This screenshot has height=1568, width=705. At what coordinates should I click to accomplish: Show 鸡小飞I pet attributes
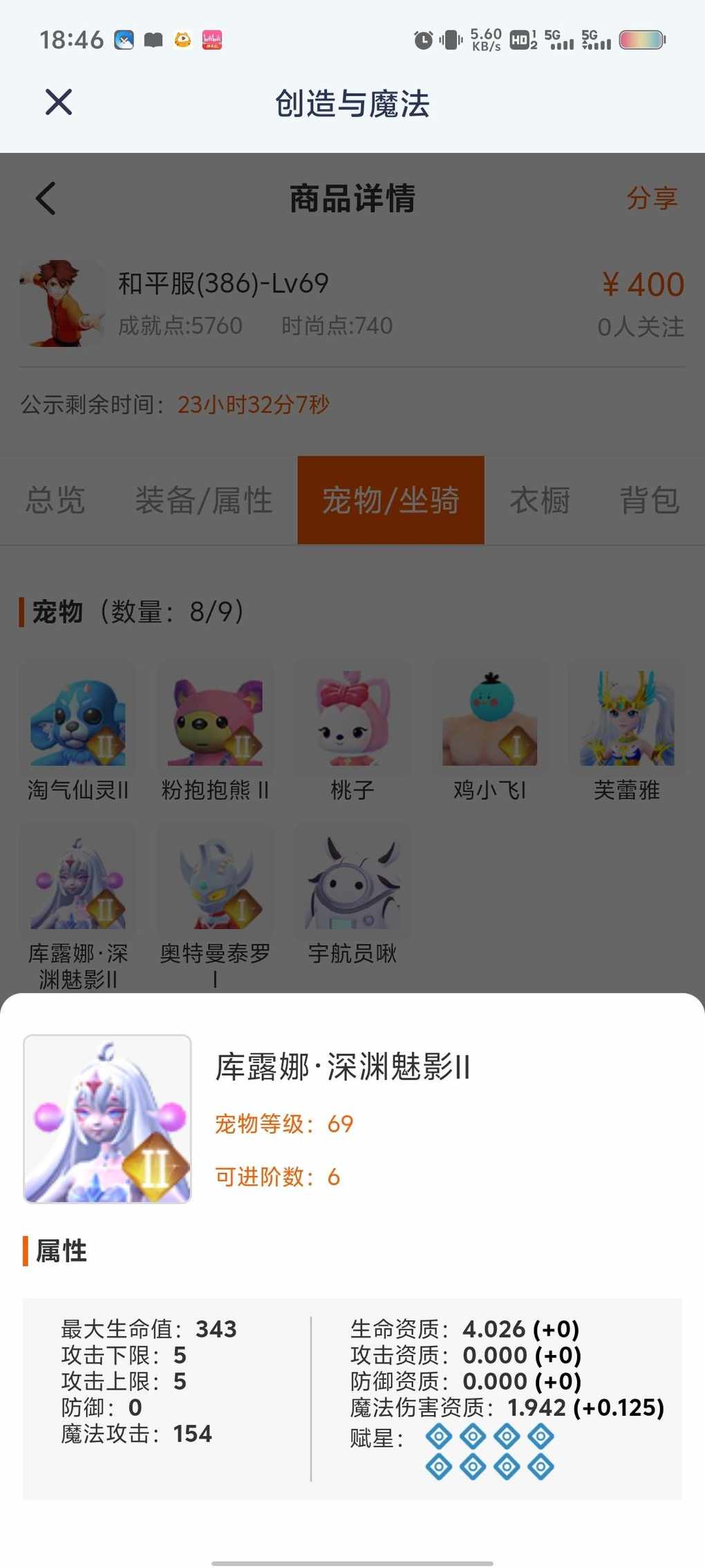(489, 733)
